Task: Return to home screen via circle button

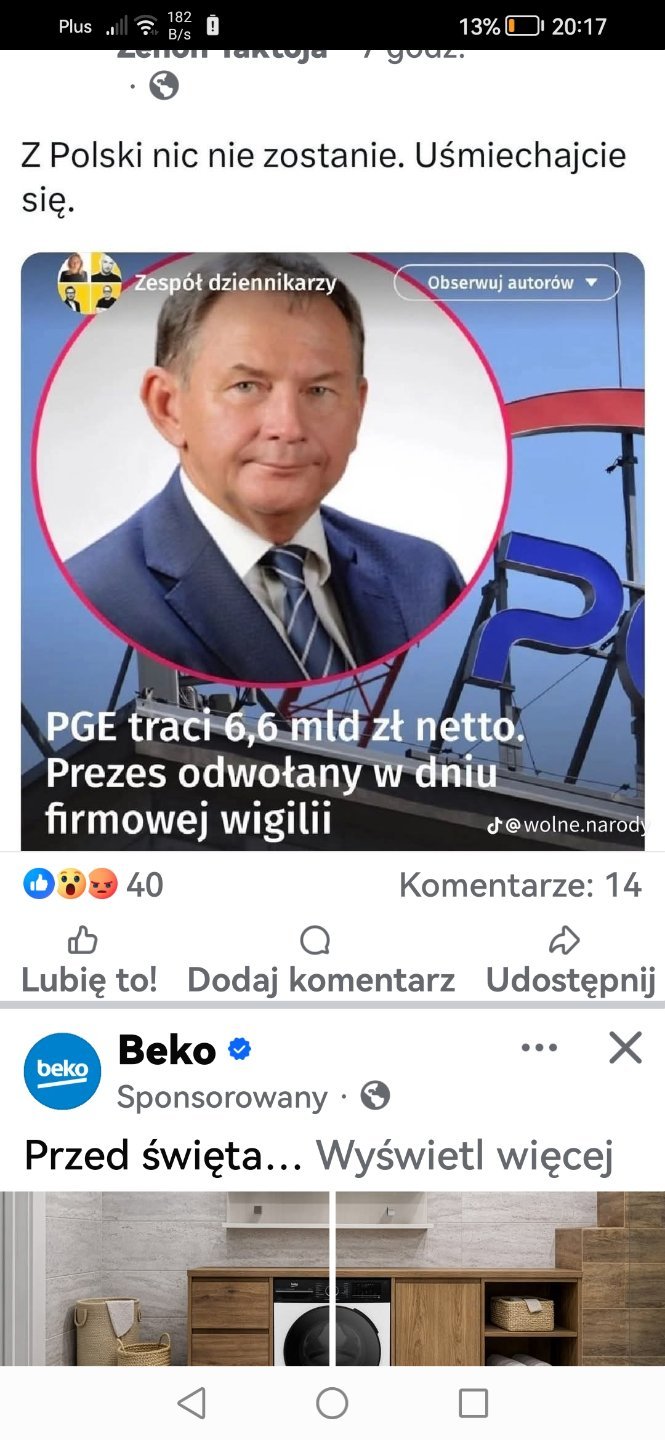Action: click(x=332, y=1403)
